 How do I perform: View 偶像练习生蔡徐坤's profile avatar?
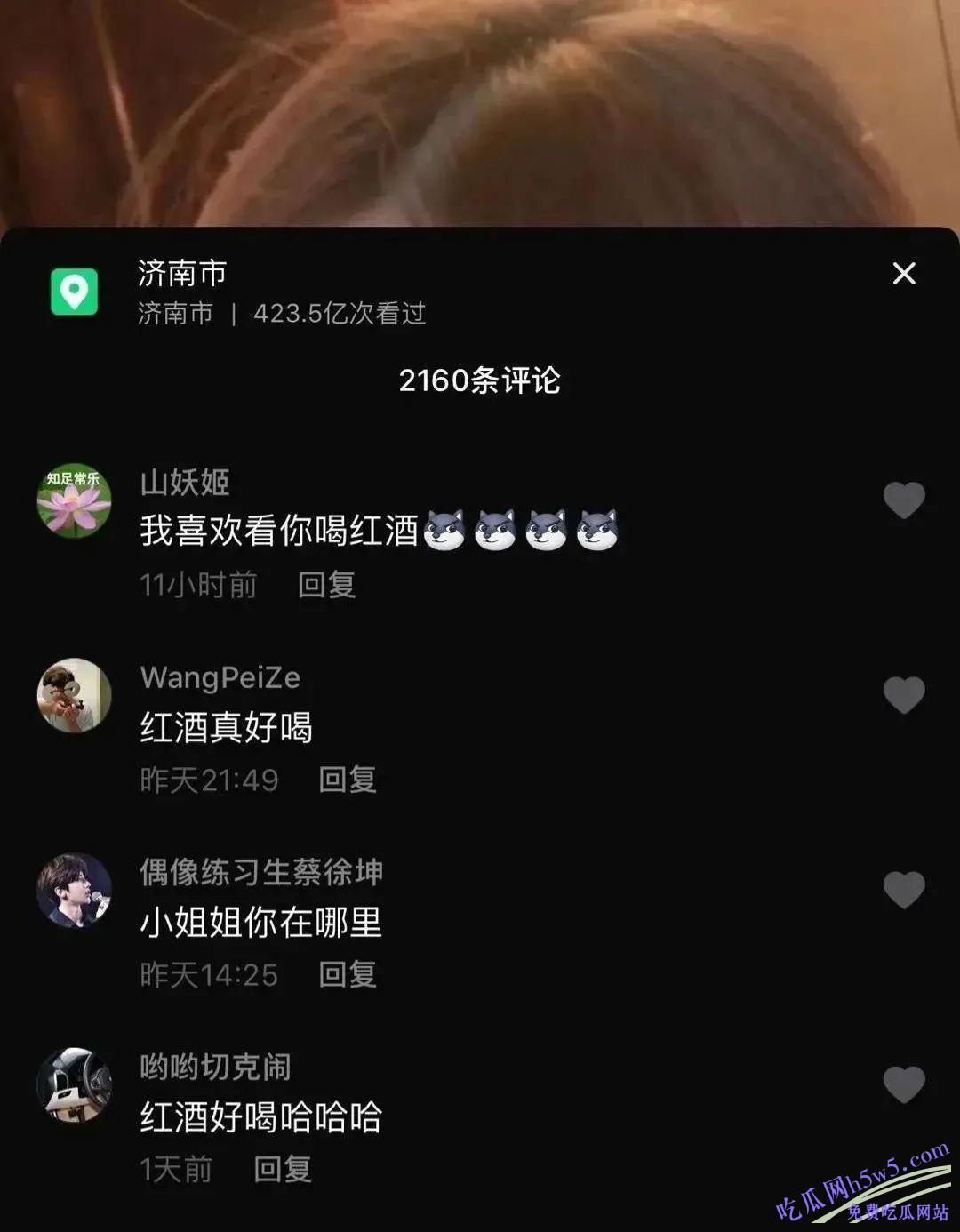(74, 890)
